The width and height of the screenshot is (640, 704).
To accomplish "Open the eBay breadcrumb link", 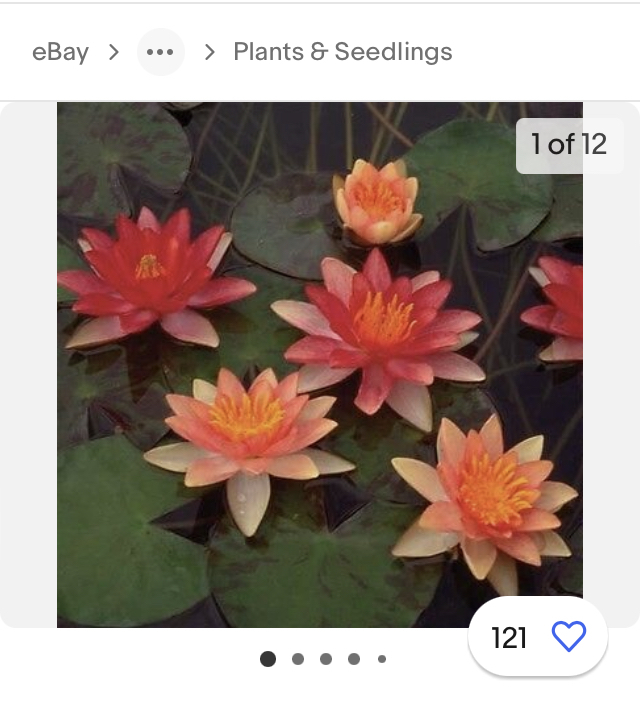I will (60, 52).
